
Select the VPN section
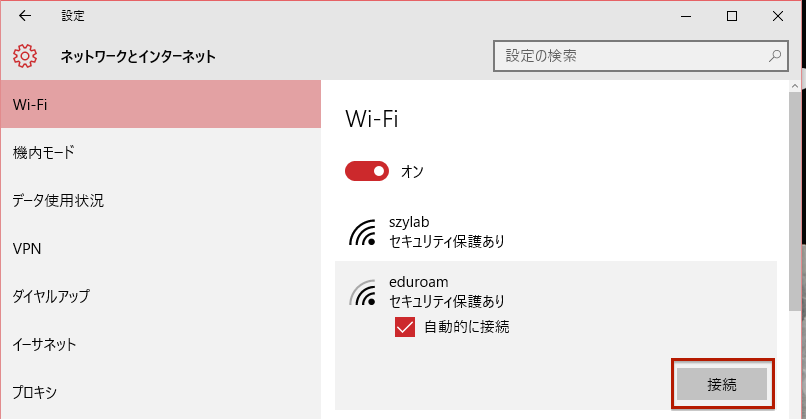pyautogui.click(x=160, y=248)
